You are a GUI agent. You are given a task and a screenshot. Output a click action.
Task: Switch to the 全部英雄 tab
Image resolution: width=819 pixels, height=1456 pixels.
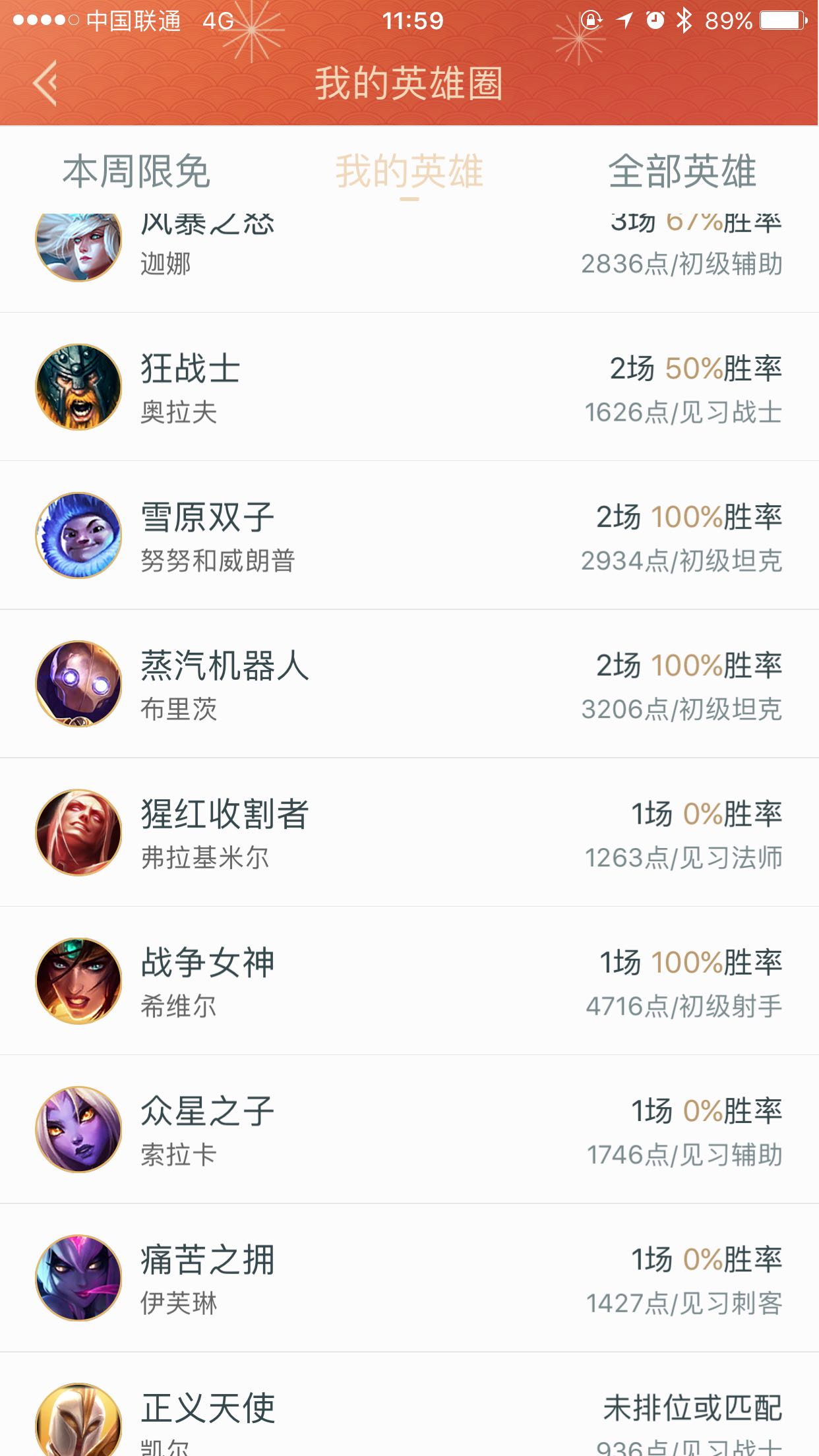(682, 171)
